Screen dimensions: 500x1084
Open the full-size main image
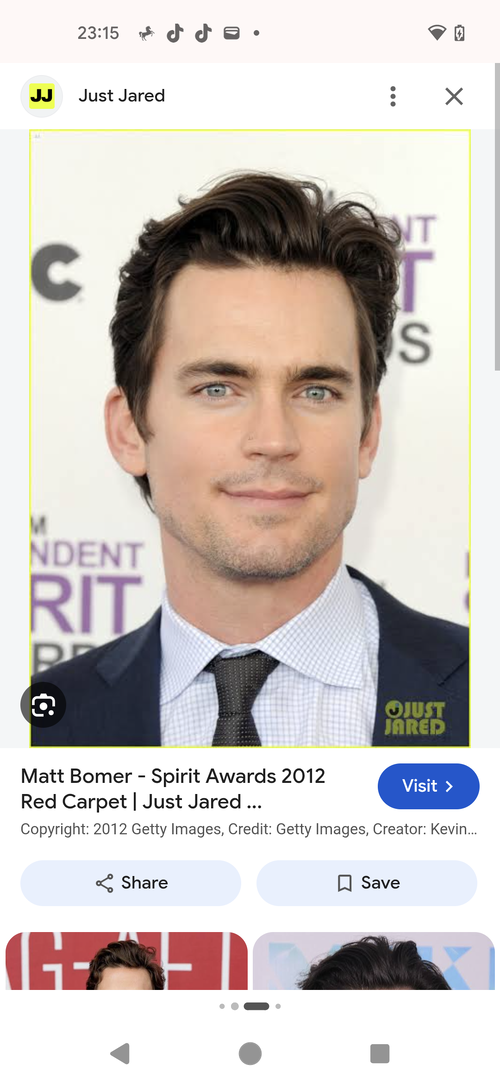pyautogui.click(x=250, y=438)
